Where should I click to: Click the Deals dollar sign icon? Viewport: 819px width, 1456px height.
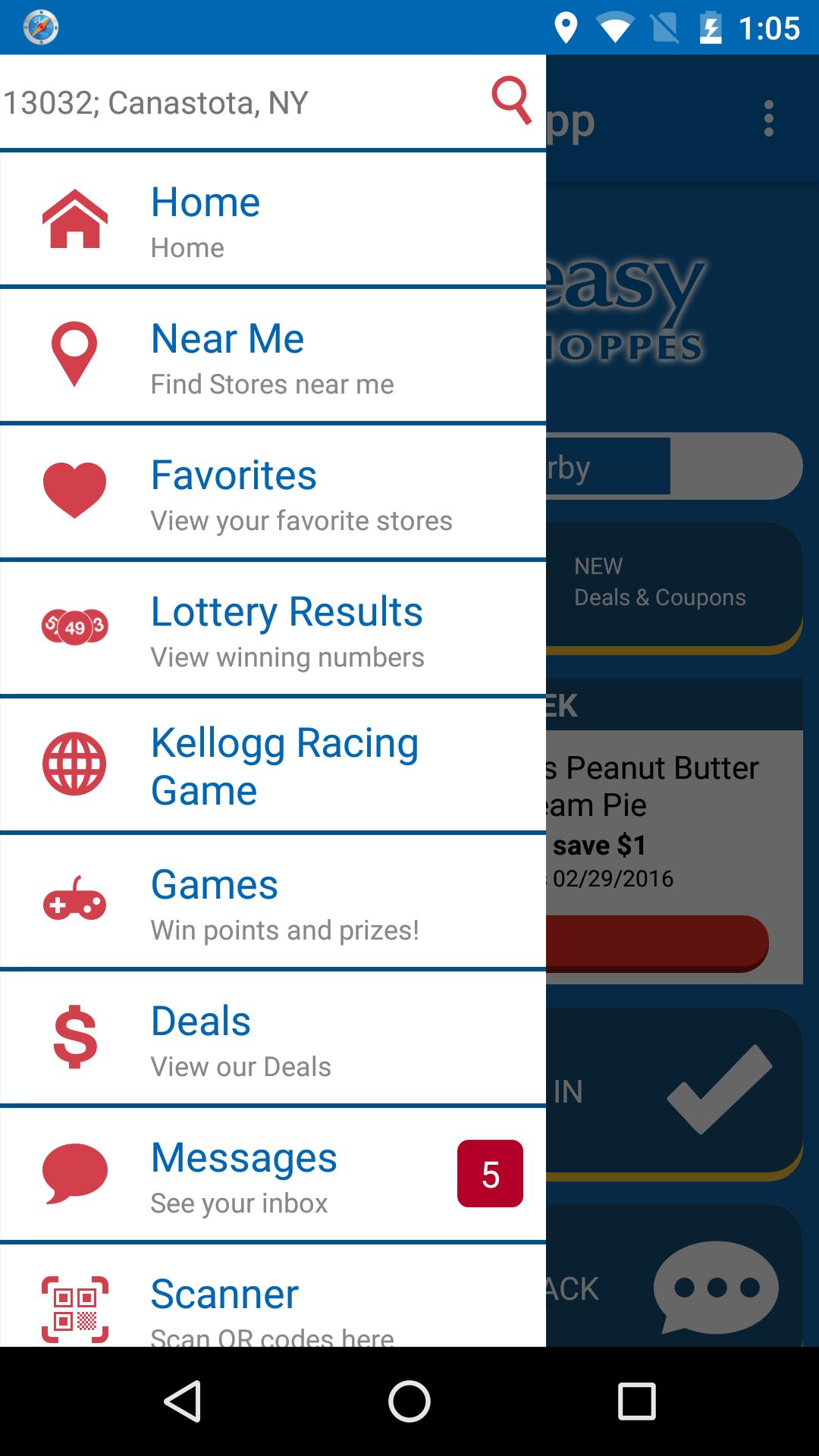74,1037
